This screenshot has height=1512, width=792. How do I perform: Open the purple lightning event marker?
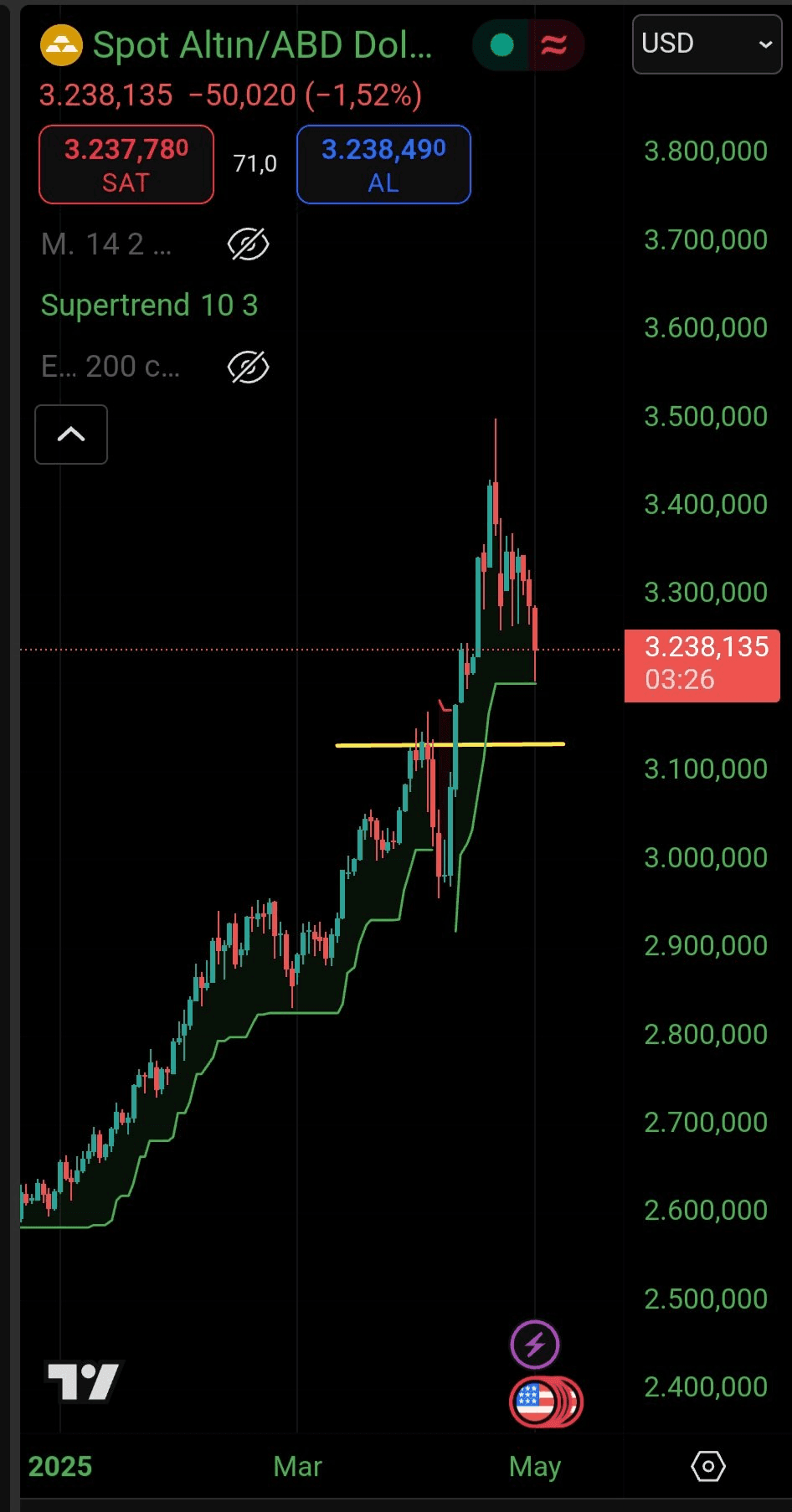click(535, 1345)
